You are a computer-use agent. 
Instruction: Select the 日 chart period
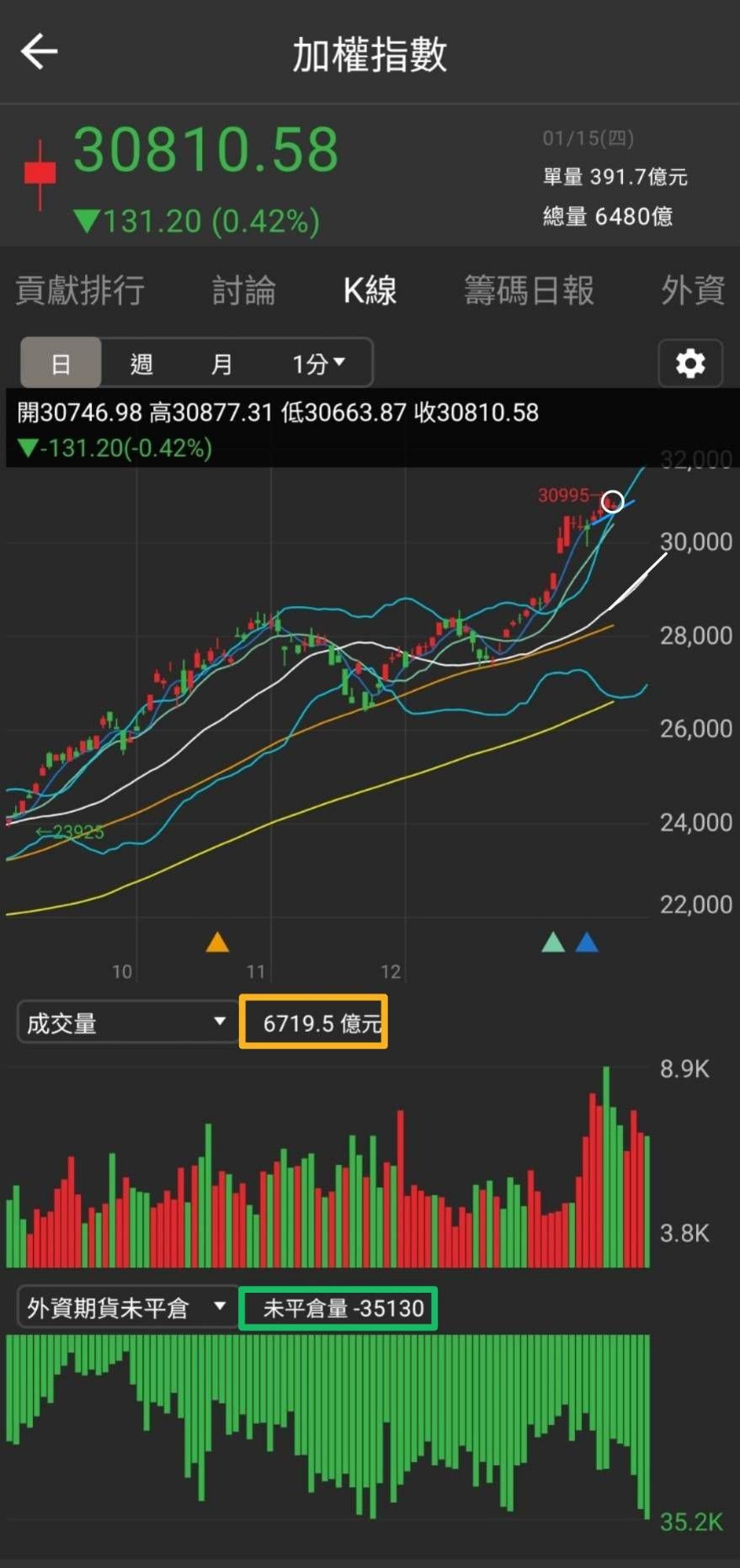coord(61,364)
